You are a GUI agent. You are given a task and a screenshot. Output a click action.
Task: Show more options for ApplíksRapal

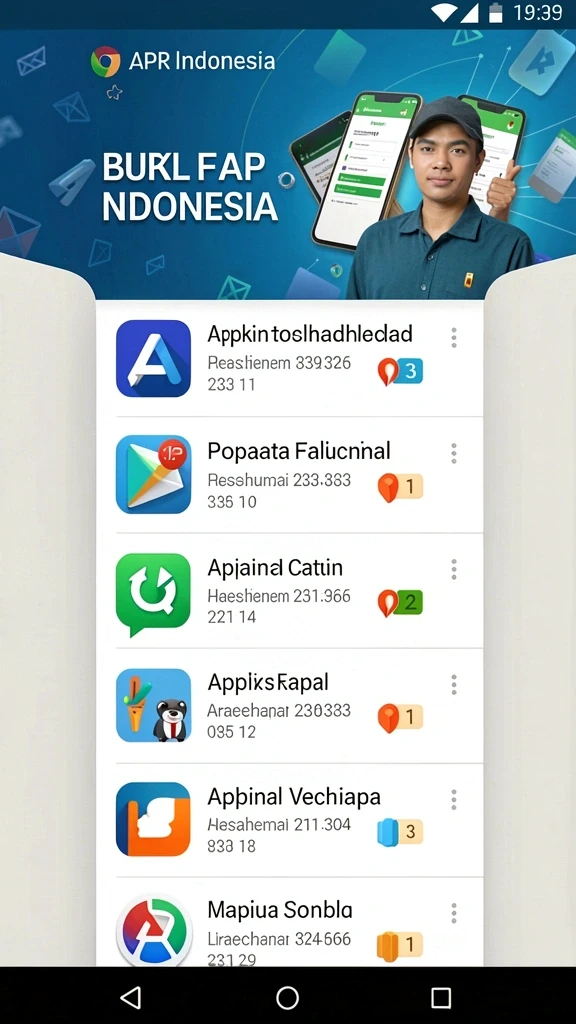coord(454,685)
